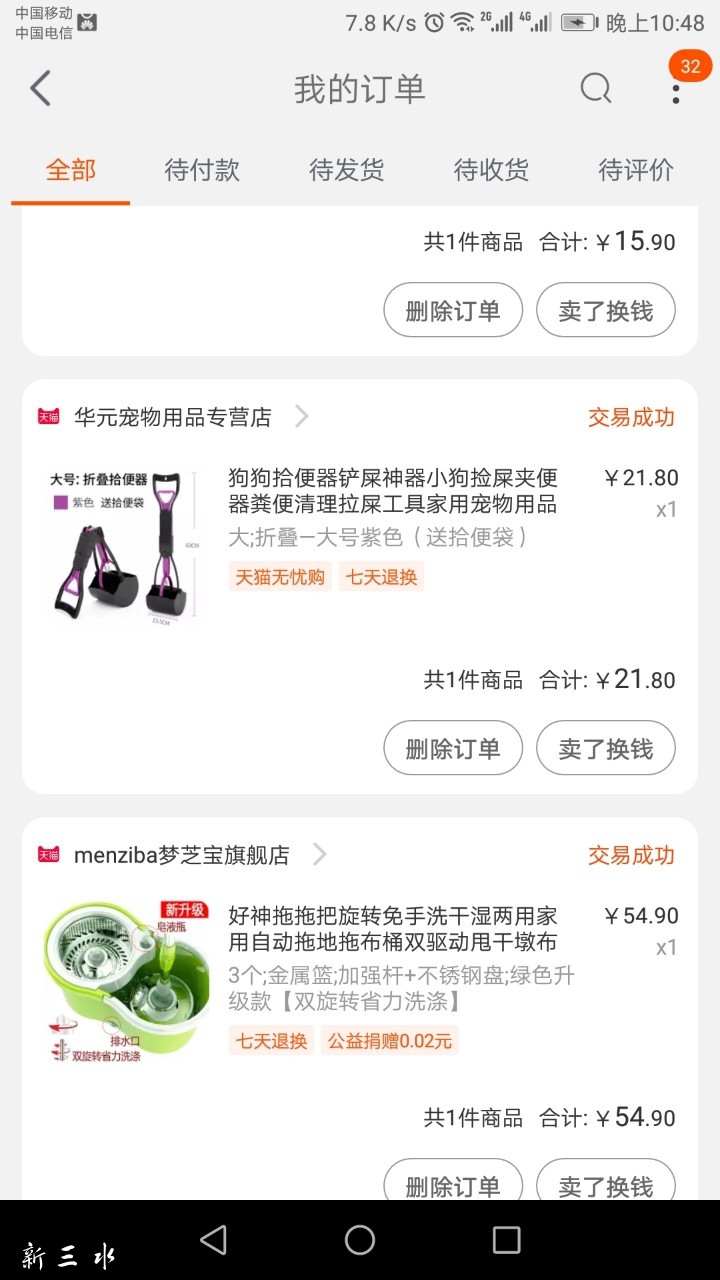Viewport: 720px width, 1280px height.
Task: Switch to the 待评价 tab
Action: point(636,170)
